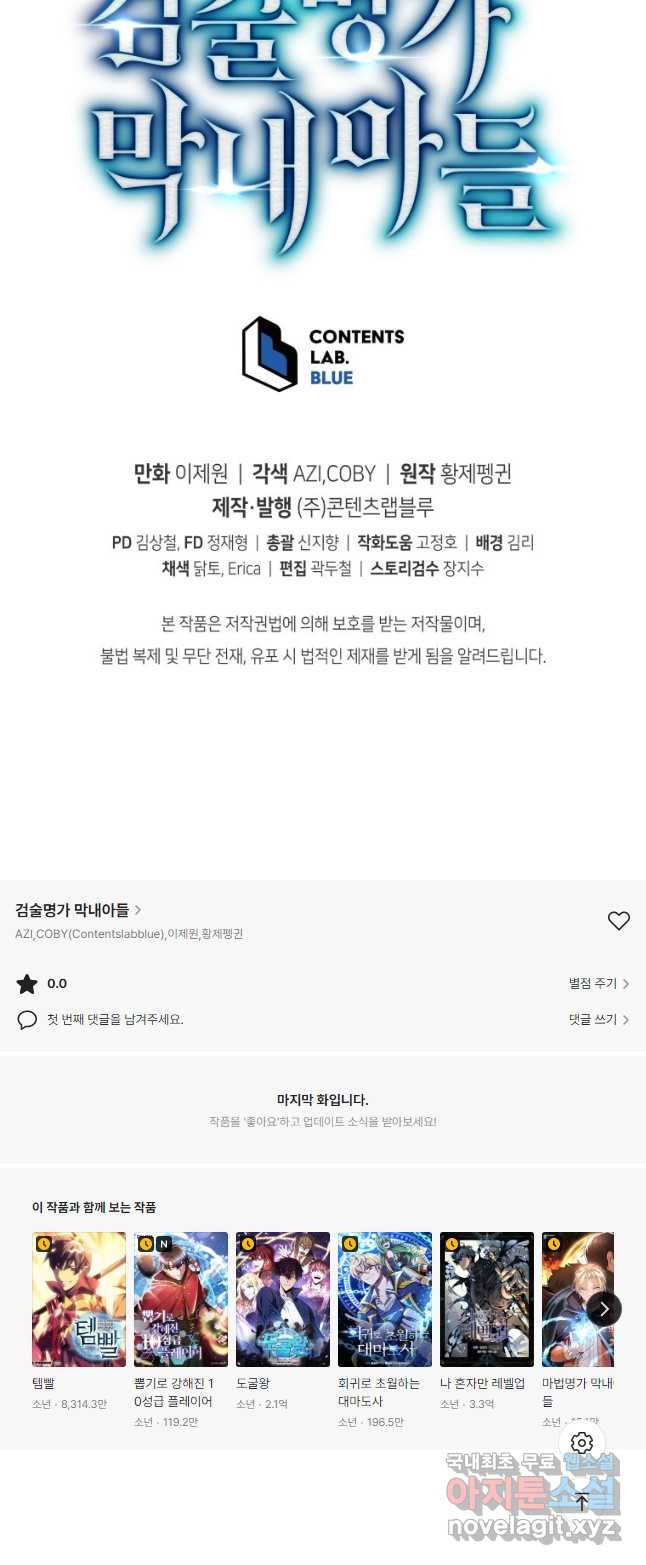
Task: Open 뽑기로 강해진 10성급 플레이어
Action: 181,1299
